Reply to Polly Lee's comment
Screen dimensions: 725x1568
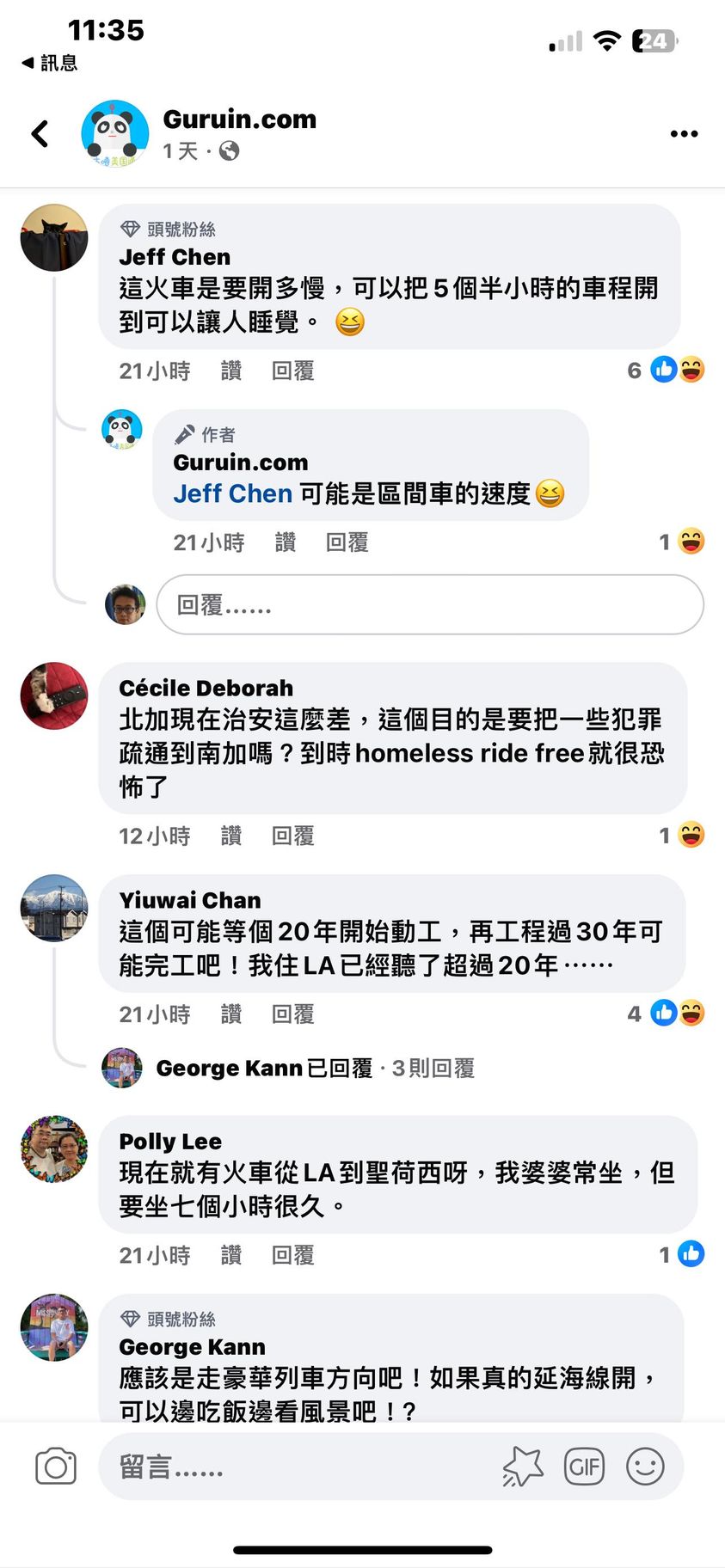292,1255
